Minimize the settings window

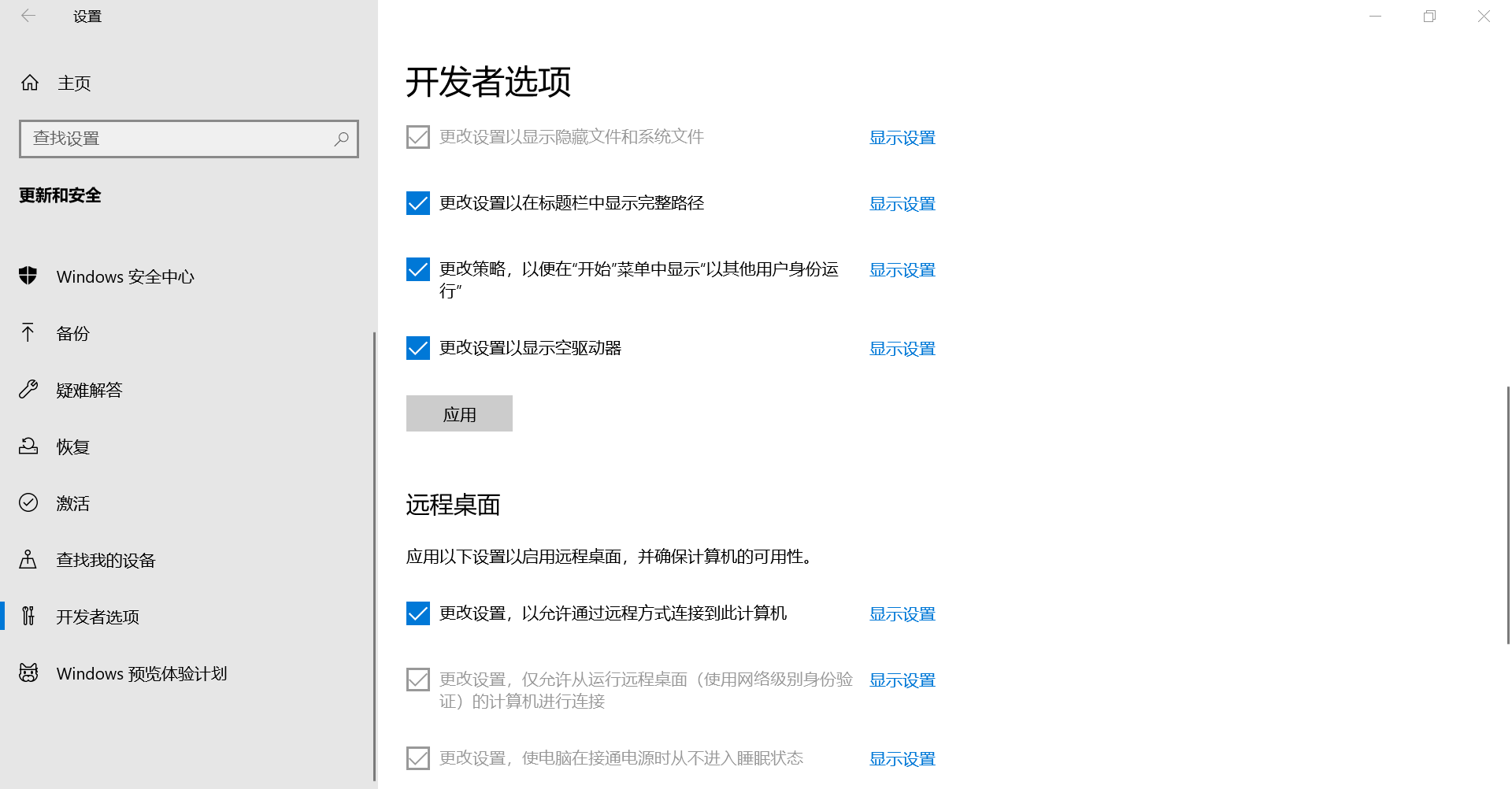(1376, 16)
